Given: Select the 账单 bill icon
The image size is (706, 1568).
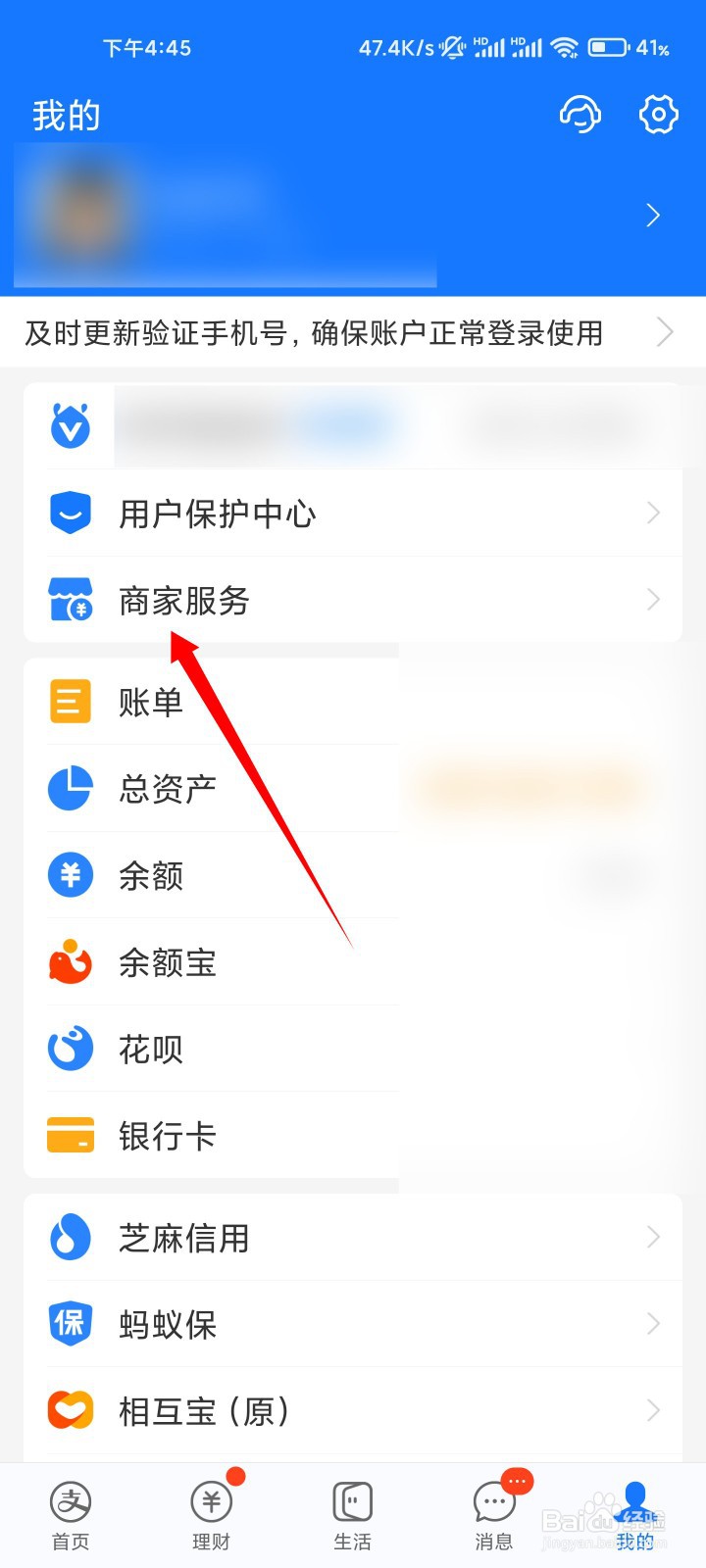Looking at the screenshot, I should [70, 701].
